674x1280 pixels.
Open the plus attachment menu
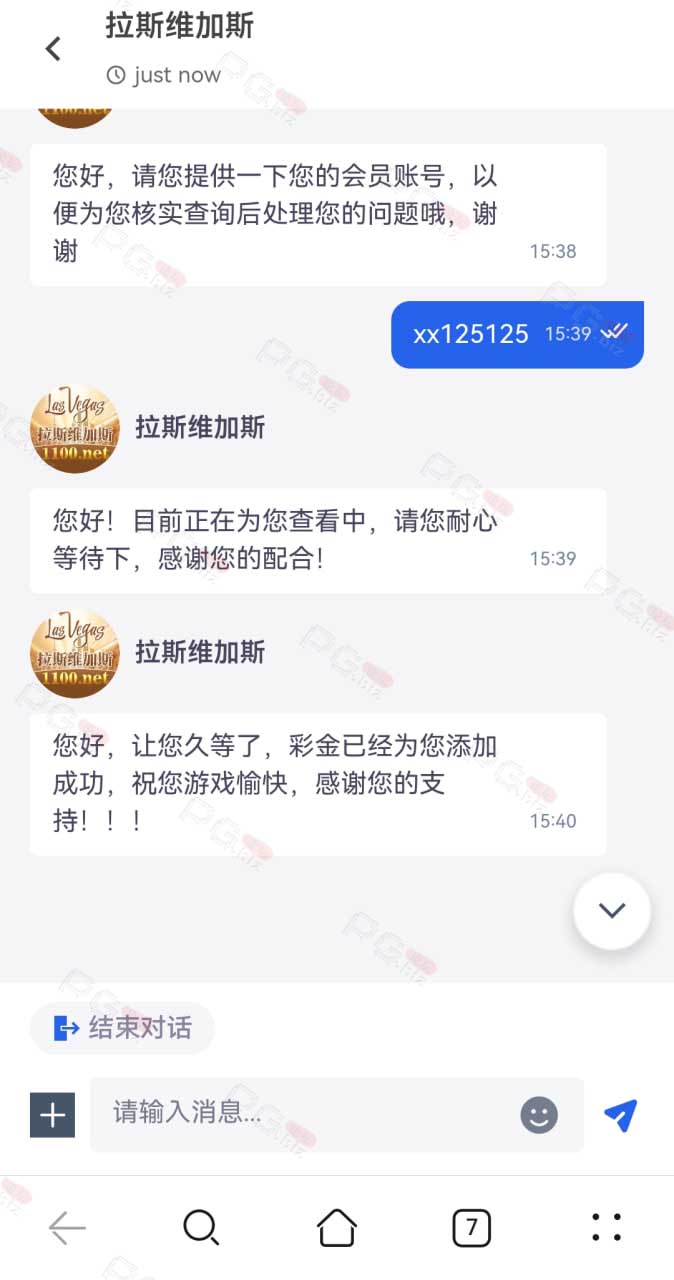click(x=53, y=1115)
